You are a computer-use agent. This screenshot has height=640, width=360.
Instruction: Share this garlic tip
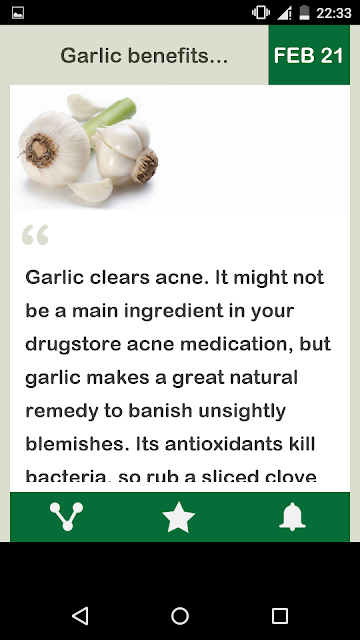[67, 516]
